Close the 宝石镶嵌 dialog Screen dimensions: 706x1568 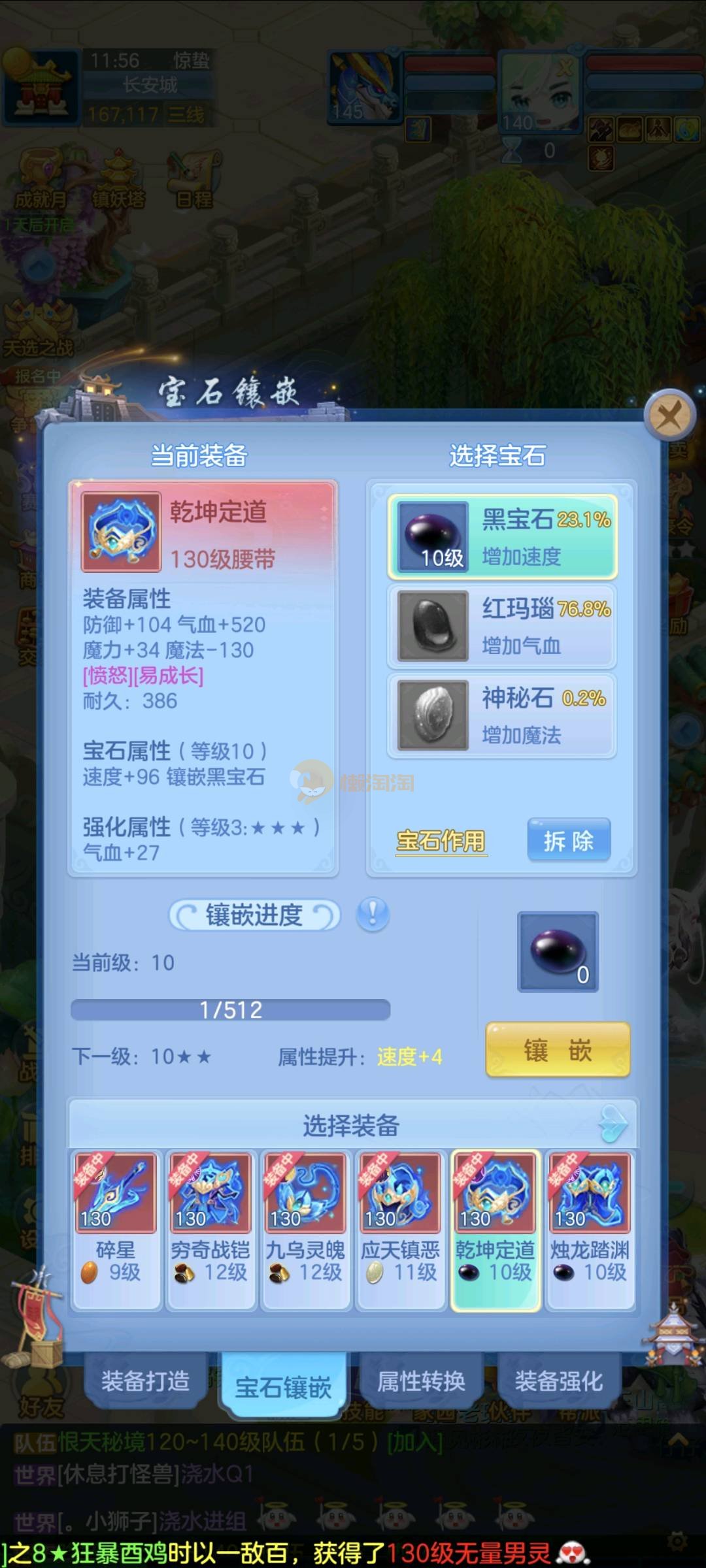[x=669, y=414]
